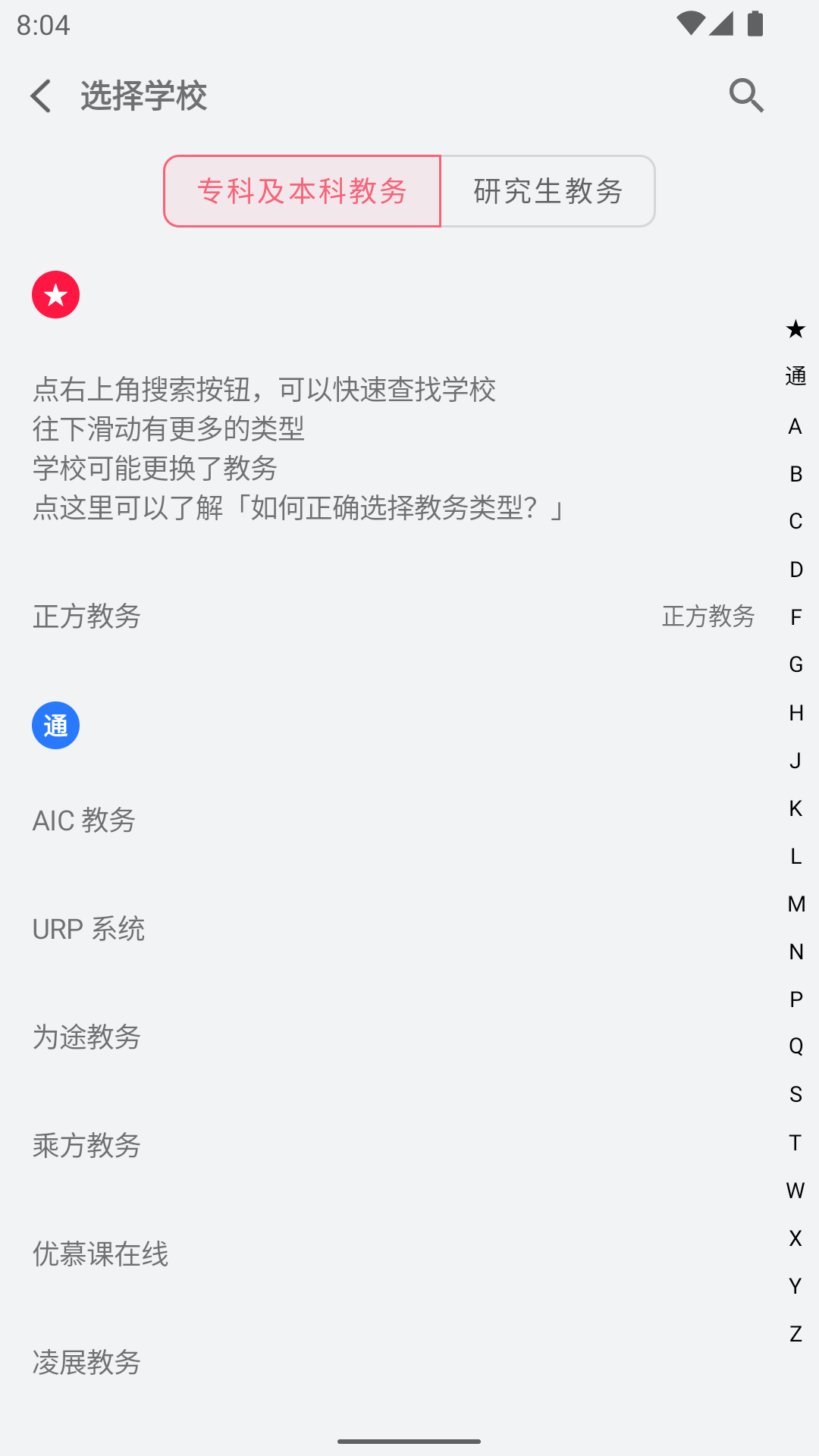Open the search icon to find a school
This screenshot has width=819, height=1456.
point(746,96)
